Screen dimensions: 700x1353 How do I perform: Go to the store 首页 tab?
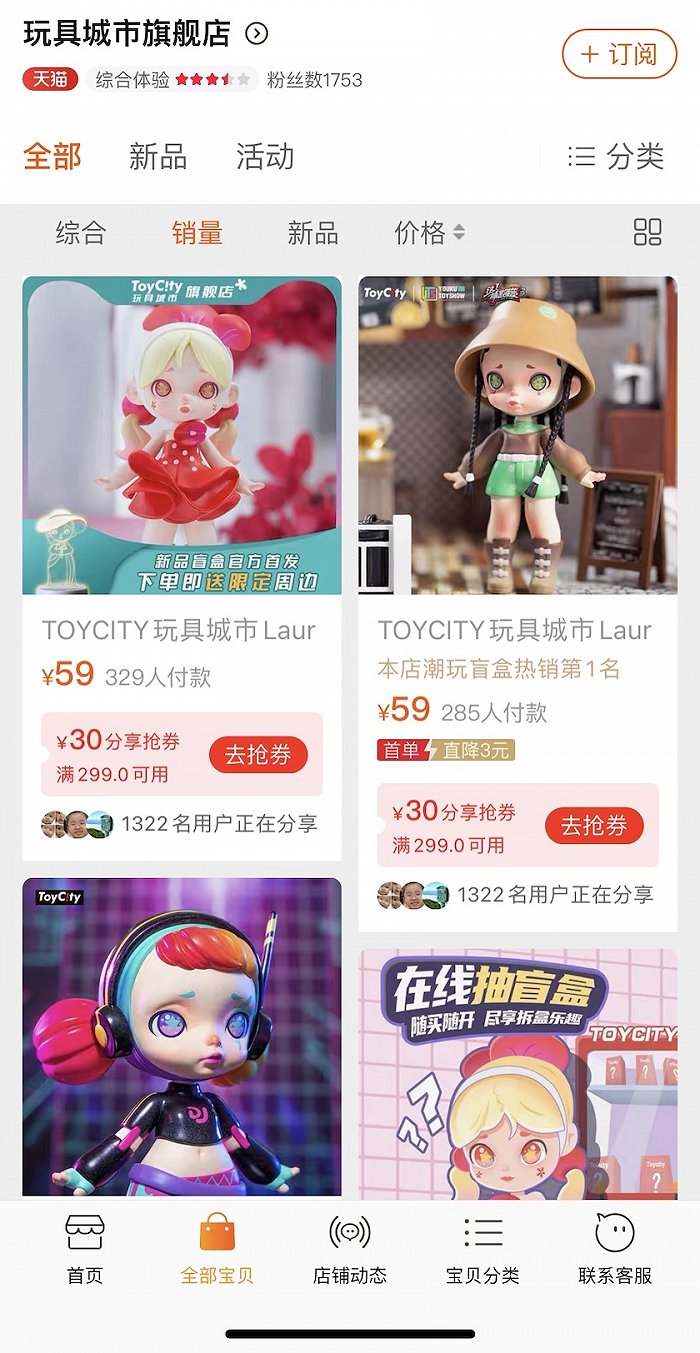(85, 1248)
